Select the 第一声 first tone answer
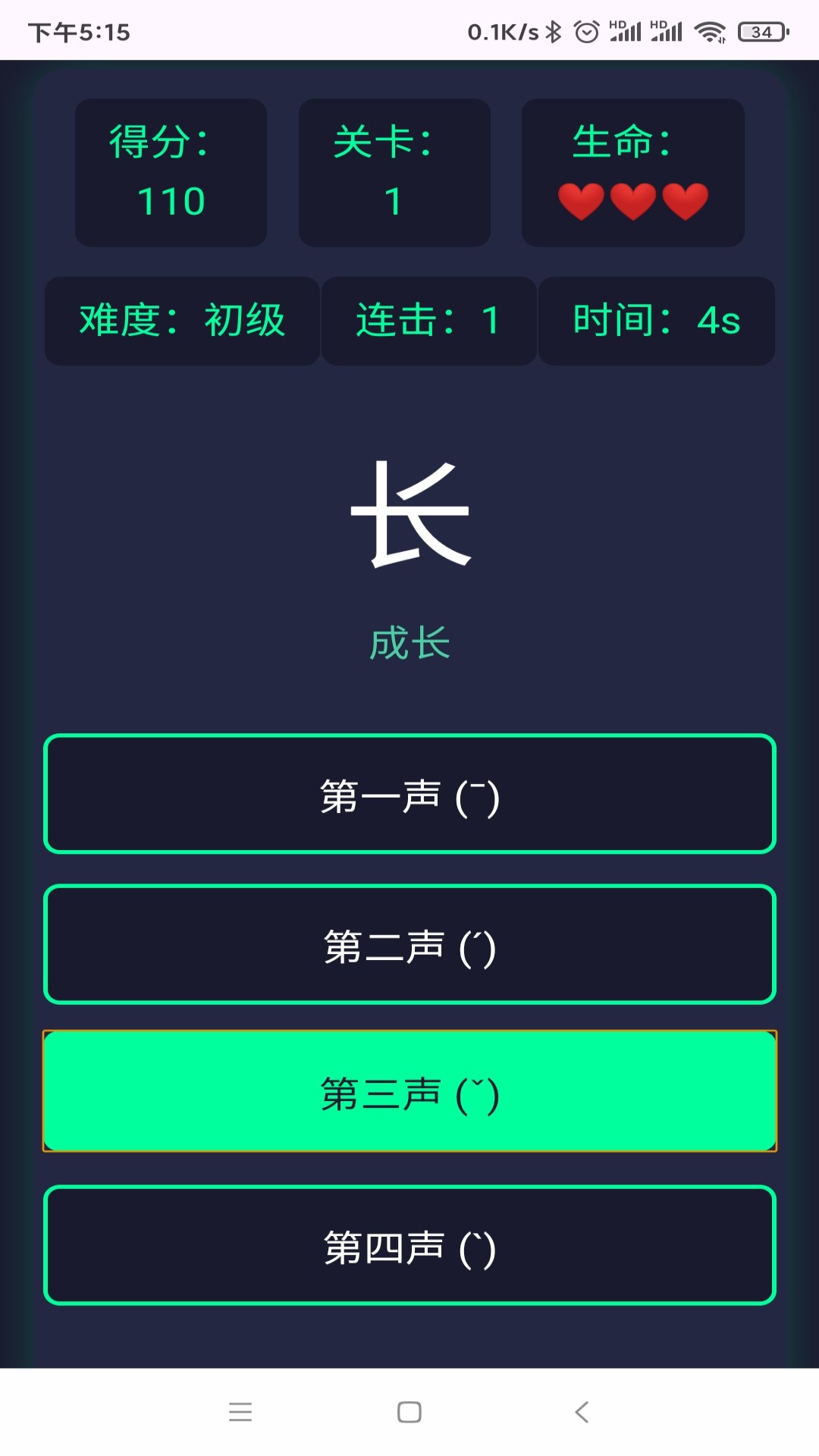The image size is (819, 1456). tap(409, 793)
